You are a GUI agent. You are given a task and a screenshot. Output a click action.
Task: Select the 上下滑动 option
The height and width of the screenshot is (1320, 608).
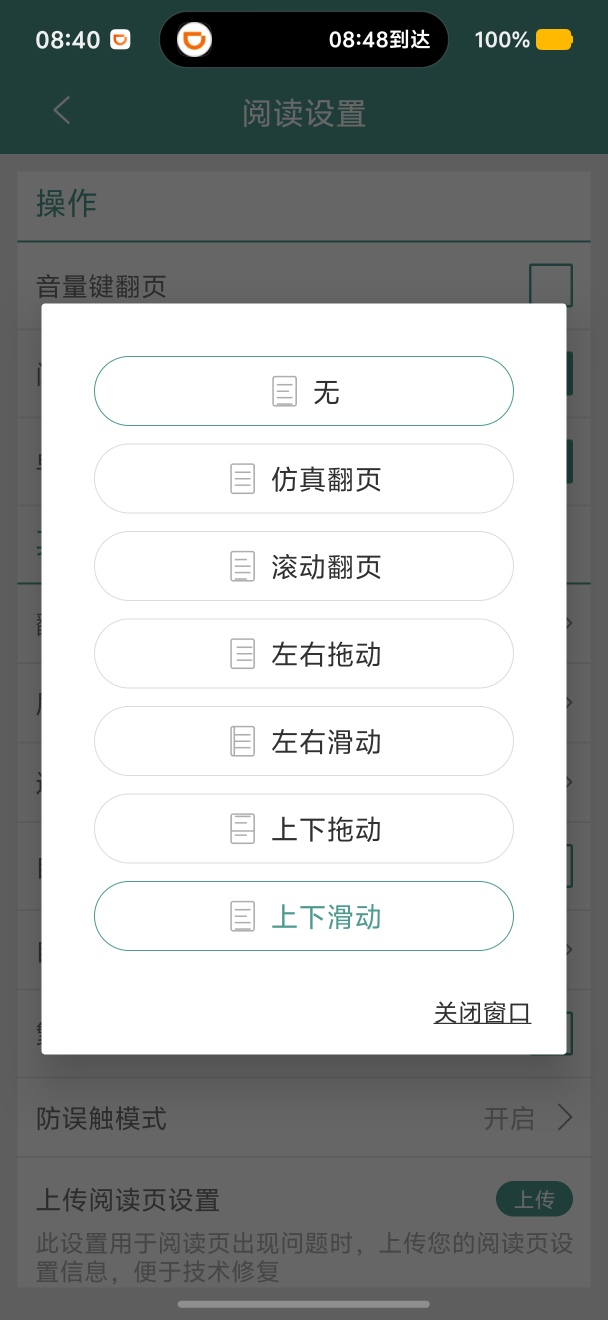tap(304, 916)
